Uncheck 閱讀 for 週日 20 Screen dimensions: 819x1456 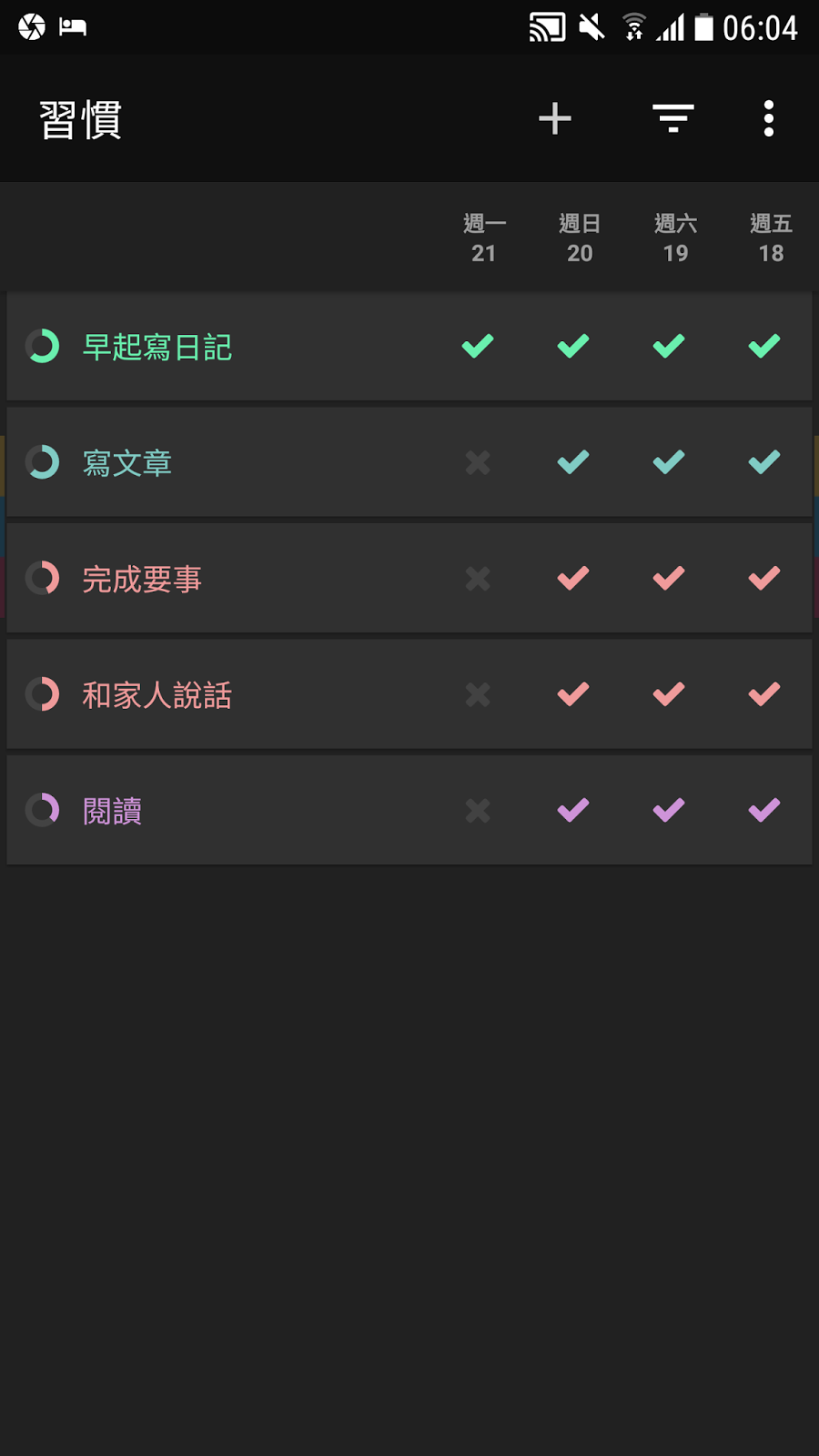(x=573, y=810)
